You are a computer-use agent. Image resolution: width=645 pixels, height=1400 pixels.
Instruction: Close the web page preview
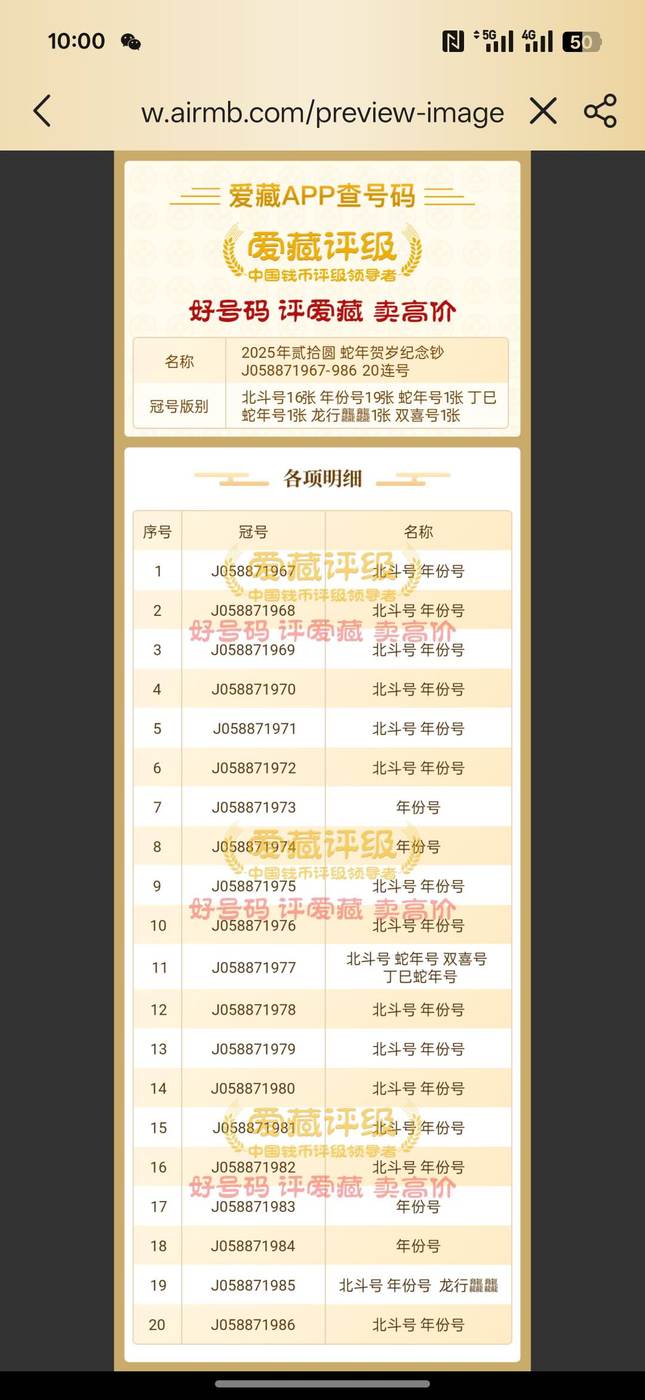pos(543,111)
